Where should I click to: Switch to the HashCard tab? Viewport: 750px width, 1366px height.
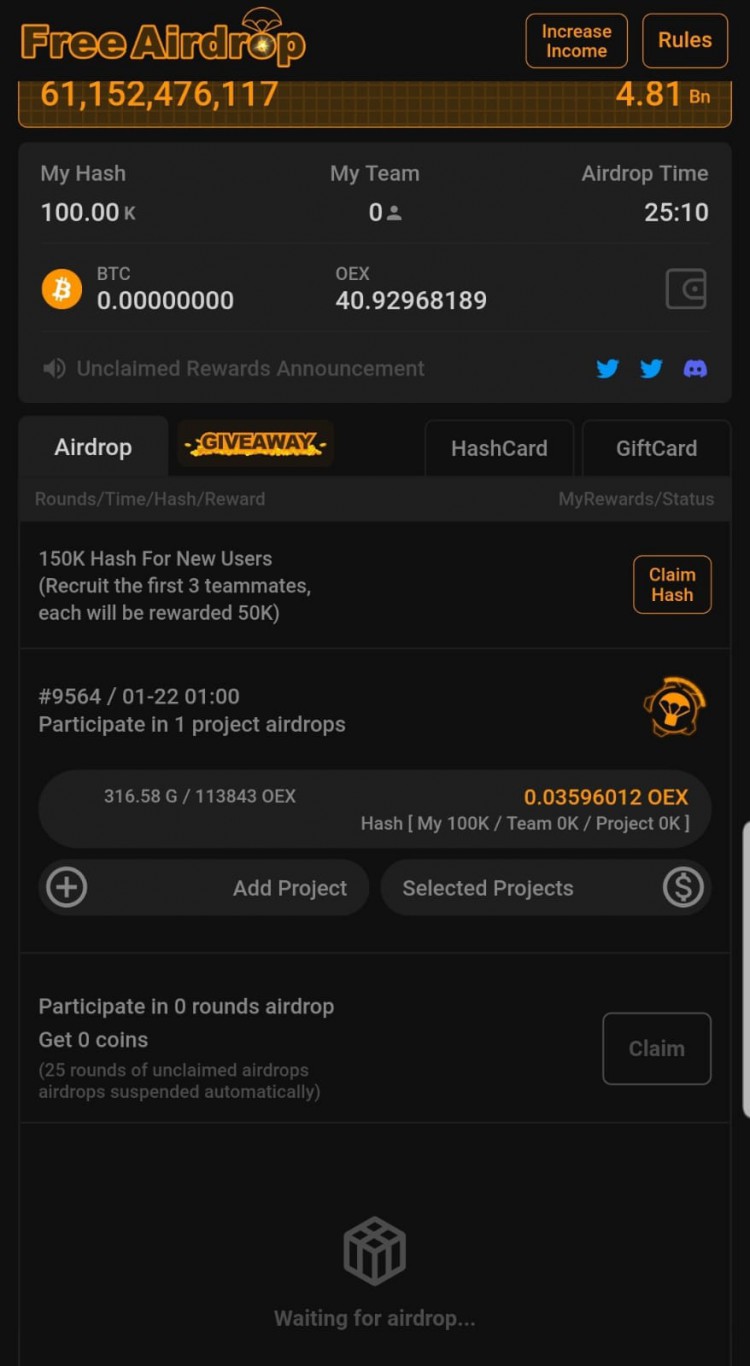click(x=499, y=448)
